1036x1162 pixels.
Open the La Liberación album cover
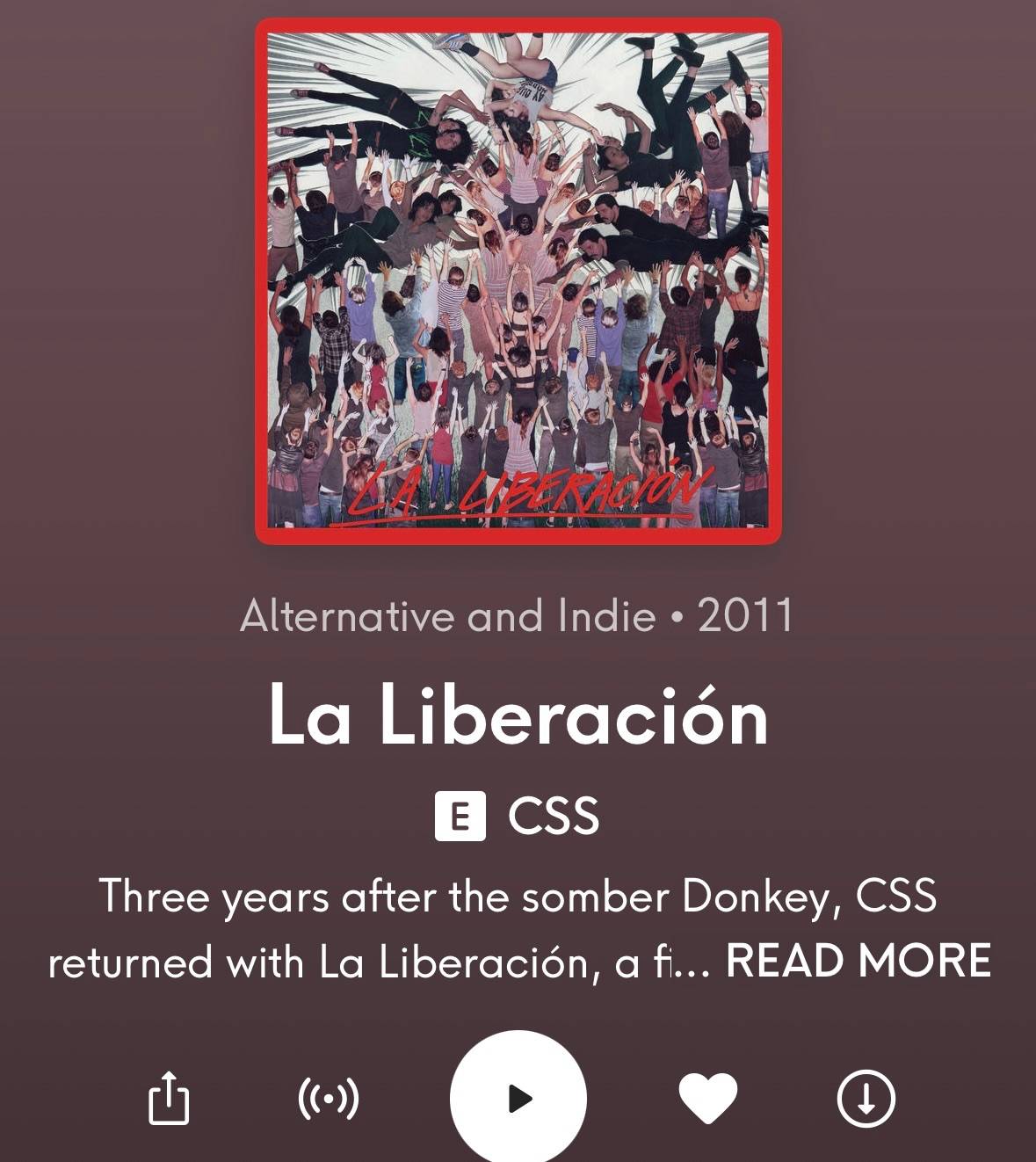coord(518,281)
